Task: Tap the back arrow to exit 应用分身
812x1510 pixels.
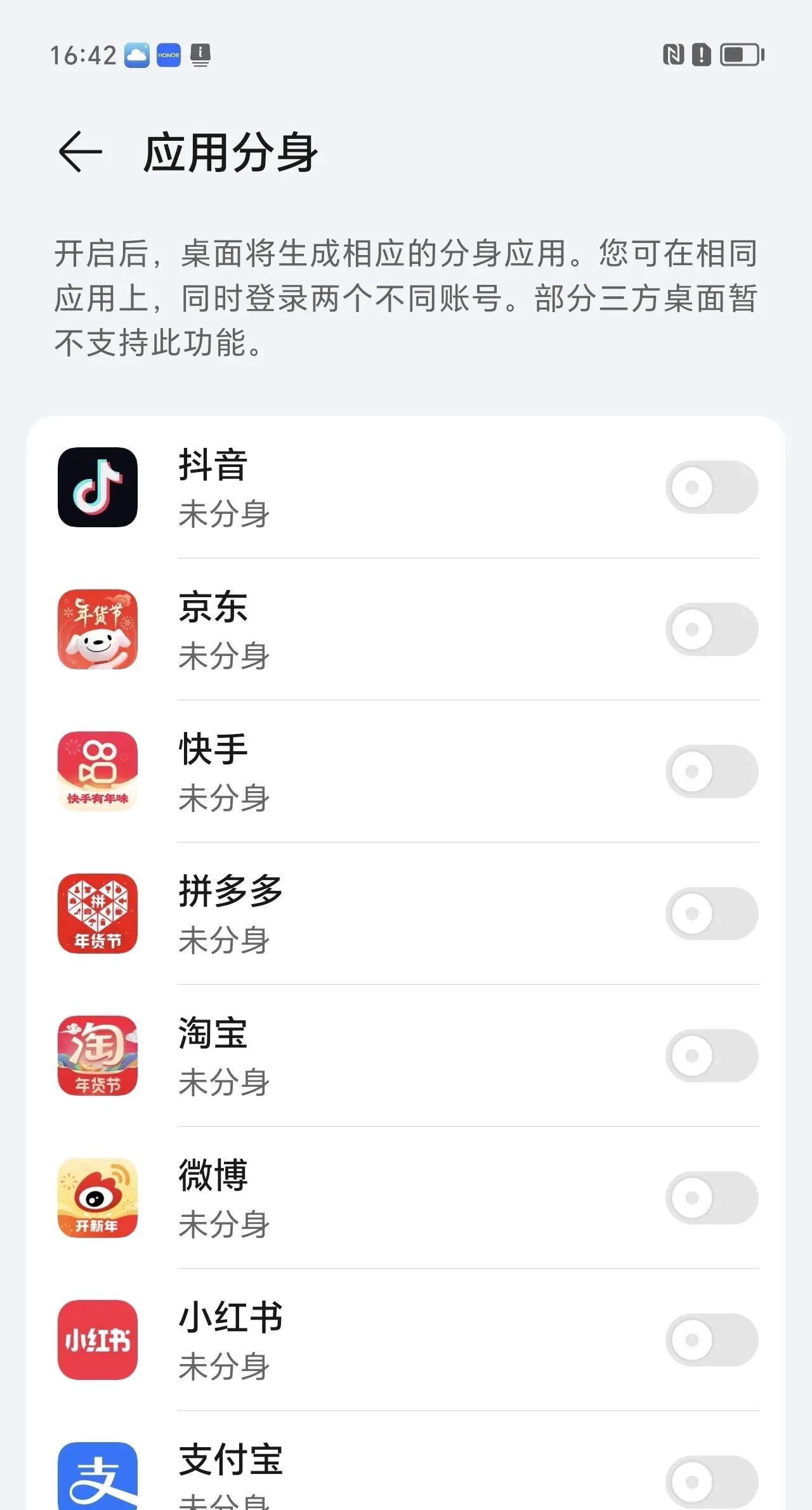Action: [x=81, y=151]
